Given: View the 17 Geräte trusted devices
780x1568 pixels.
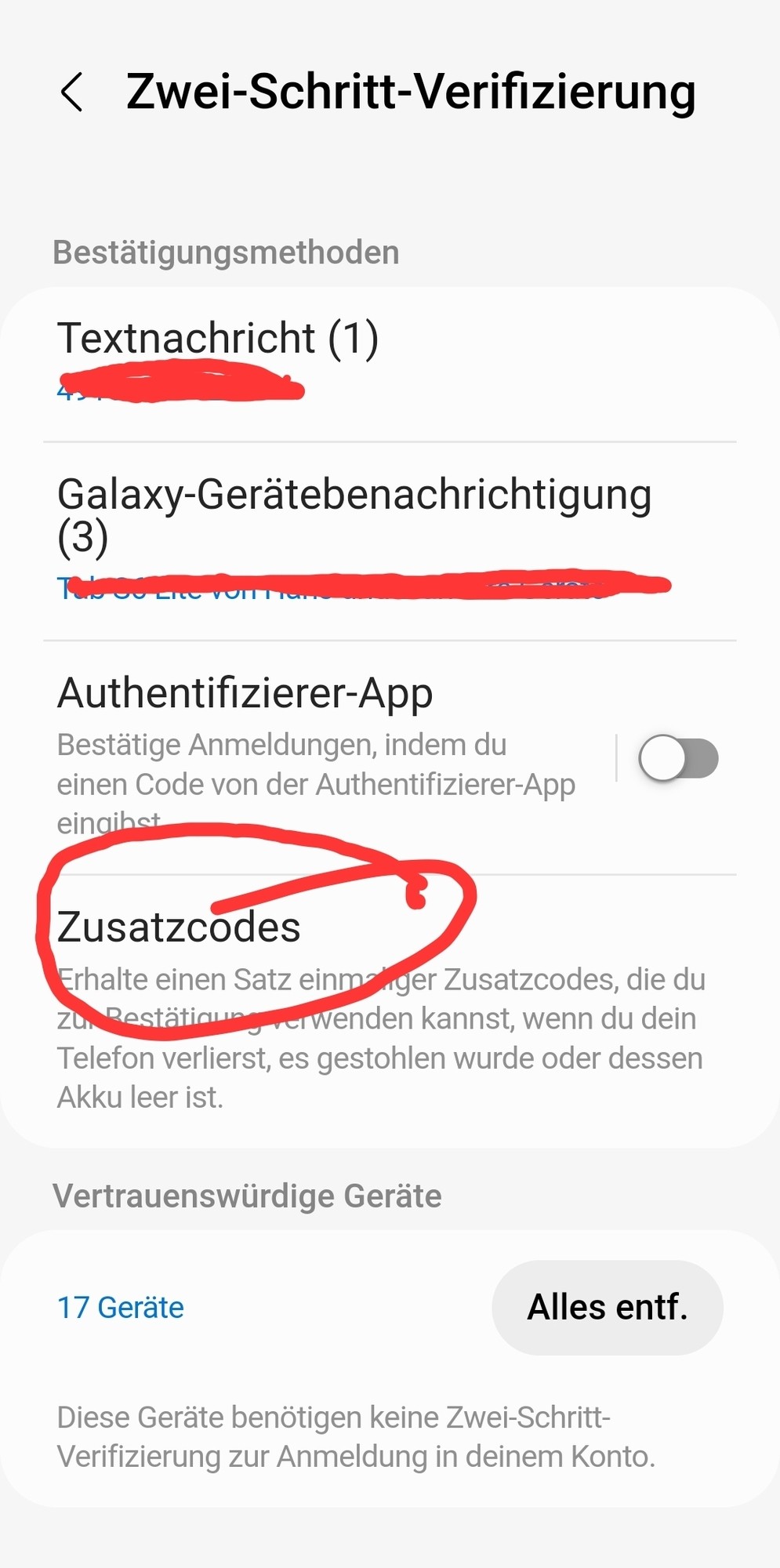Looking at the screenshot, I should point(121,1308).
